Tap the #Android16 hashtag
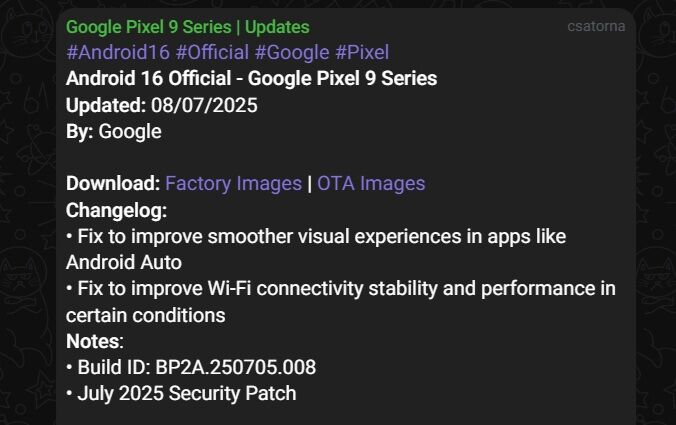 coord(118,53)
